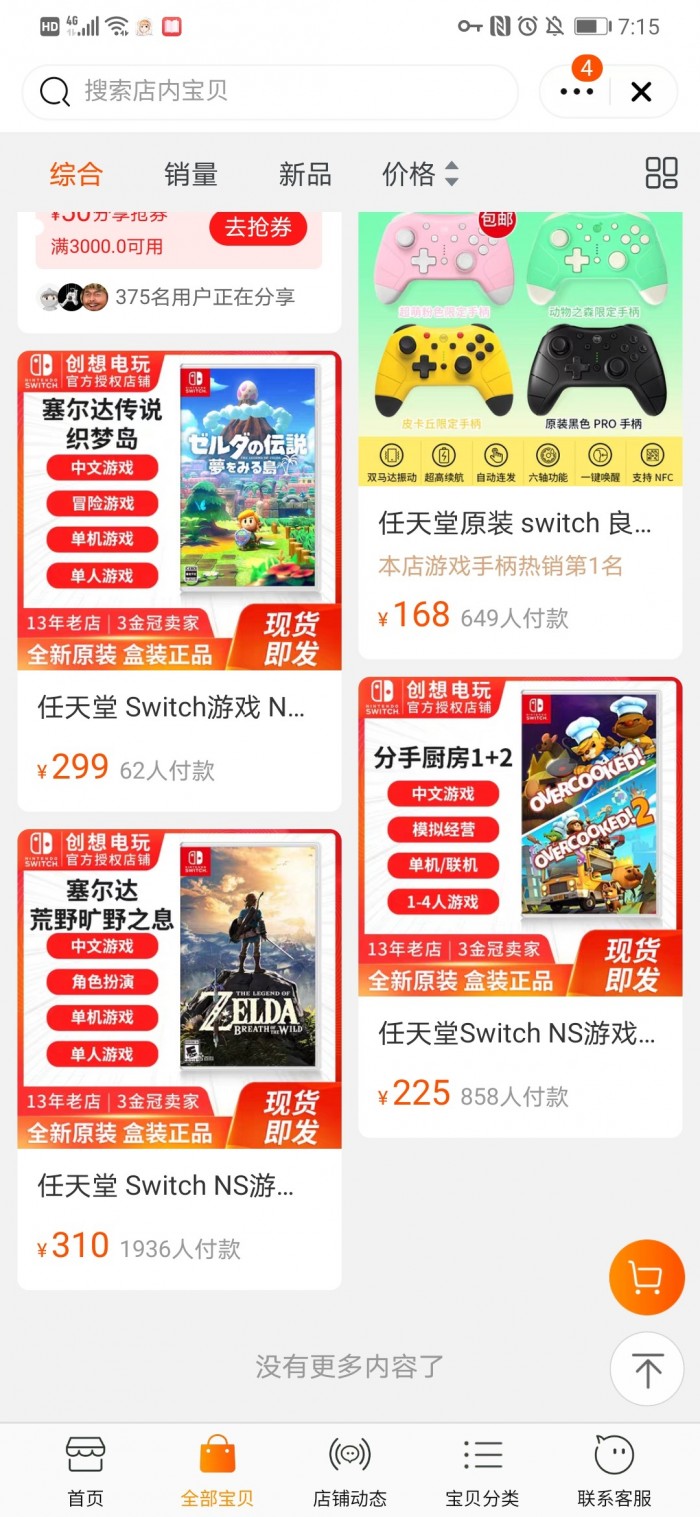Image resolution: width=700 pixels, height=1517 pixels.
Task: Jump back to top with arrow button
Action: pyautogui.click(x=646, y=1369)
